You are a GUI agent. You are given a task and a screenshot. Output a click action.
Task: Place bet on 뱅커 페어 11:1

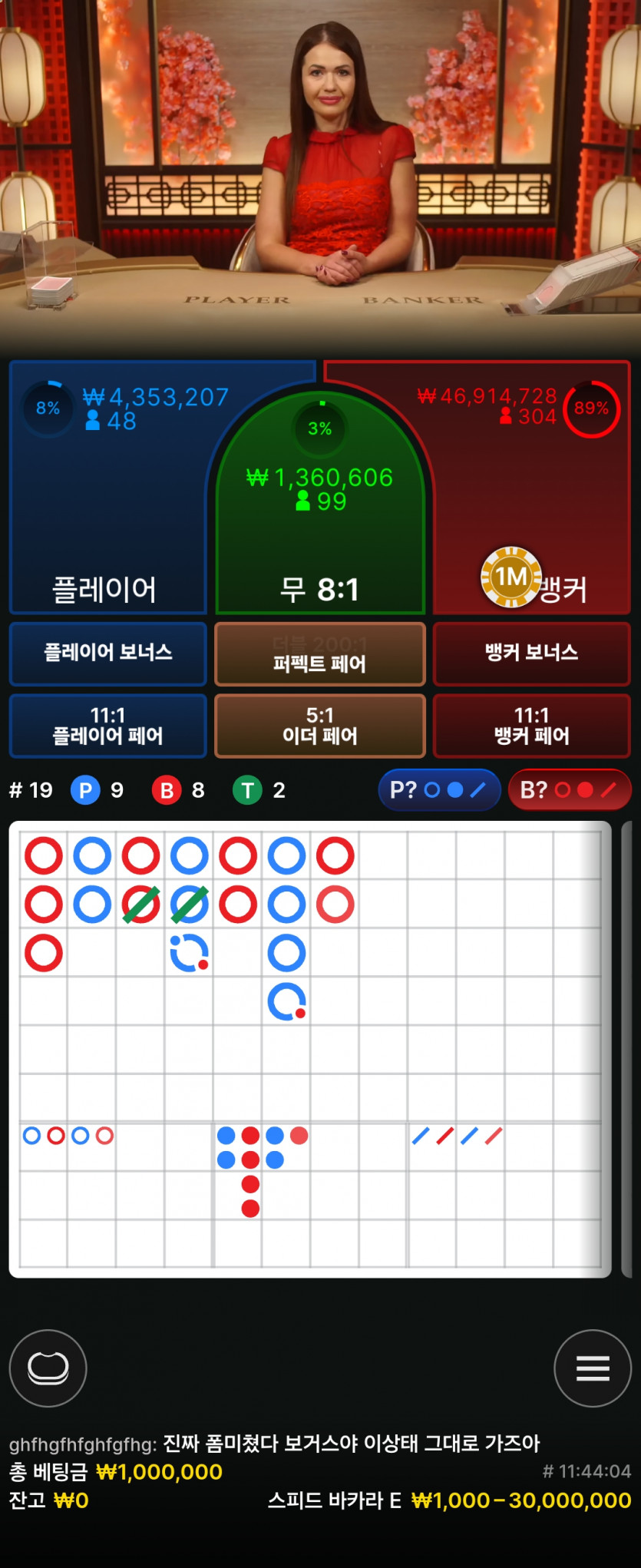click(531, 726)
